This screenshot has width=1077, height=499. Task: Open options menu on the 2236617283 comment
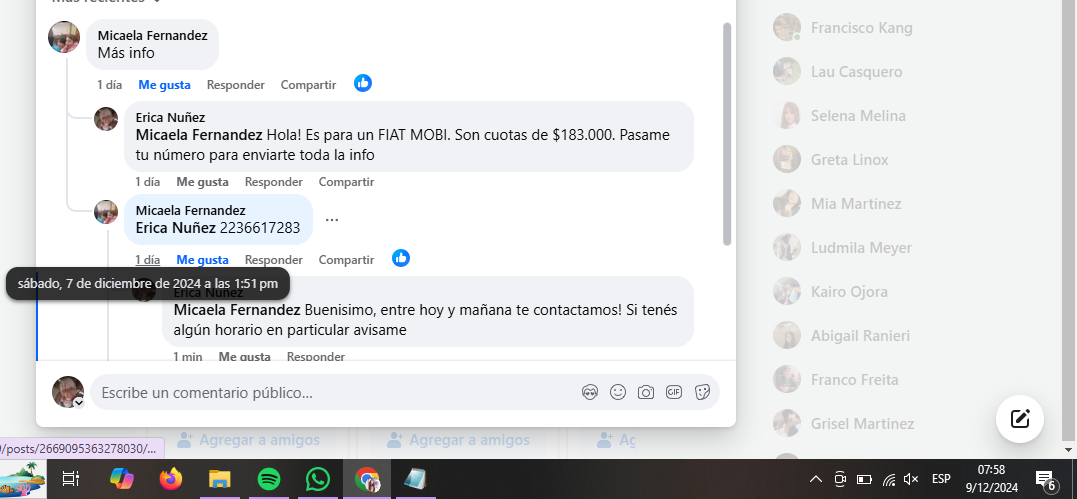coord(332,220)
